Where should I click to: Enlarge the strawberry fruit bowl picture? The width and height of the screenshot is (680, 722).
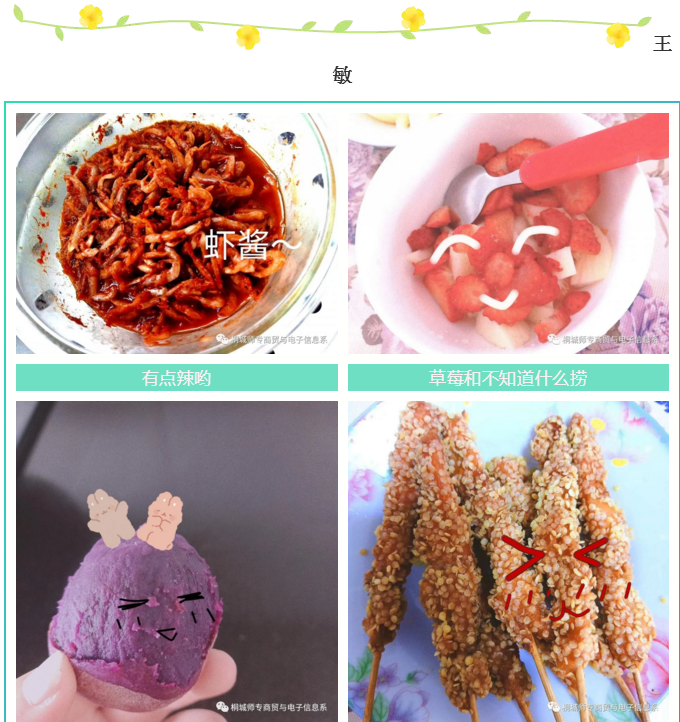508,233
